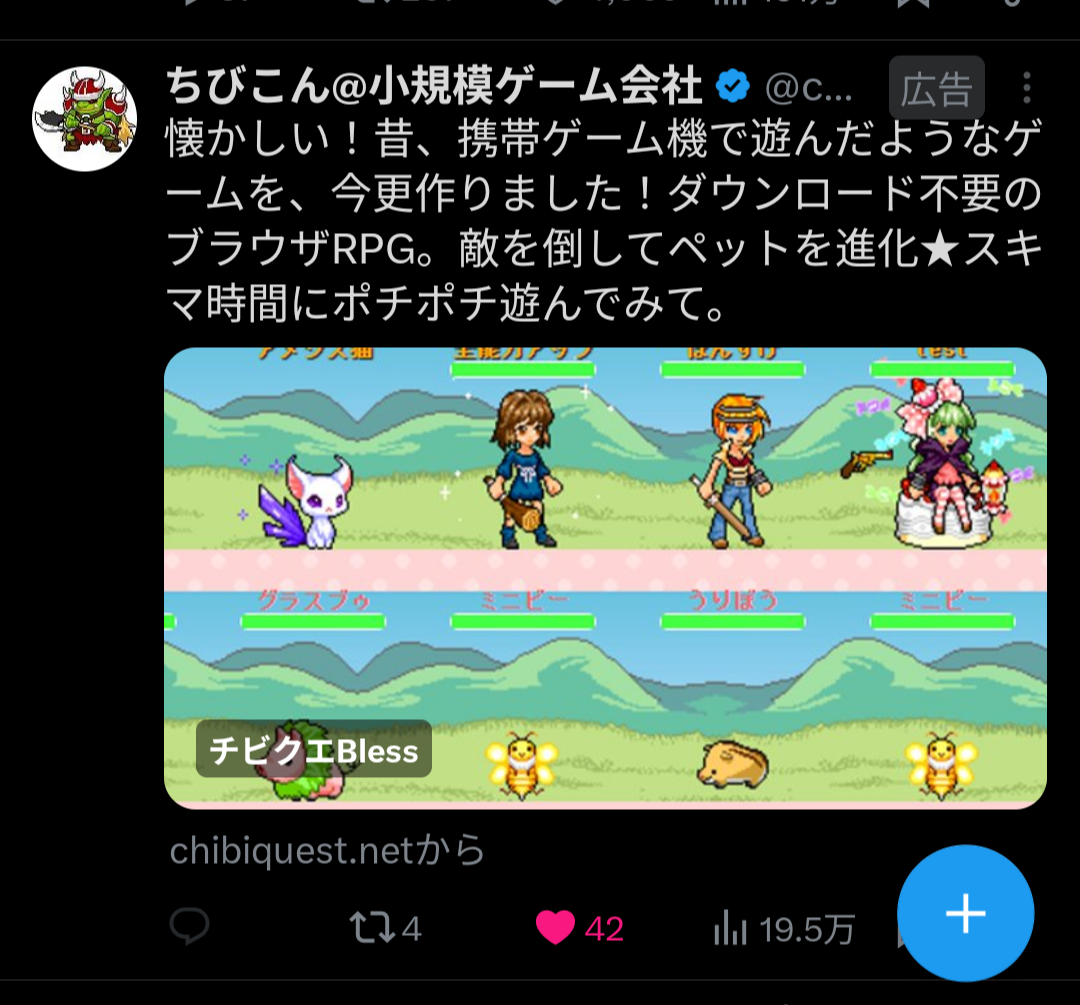Open the チビクエBless ad card

[605, 577]
